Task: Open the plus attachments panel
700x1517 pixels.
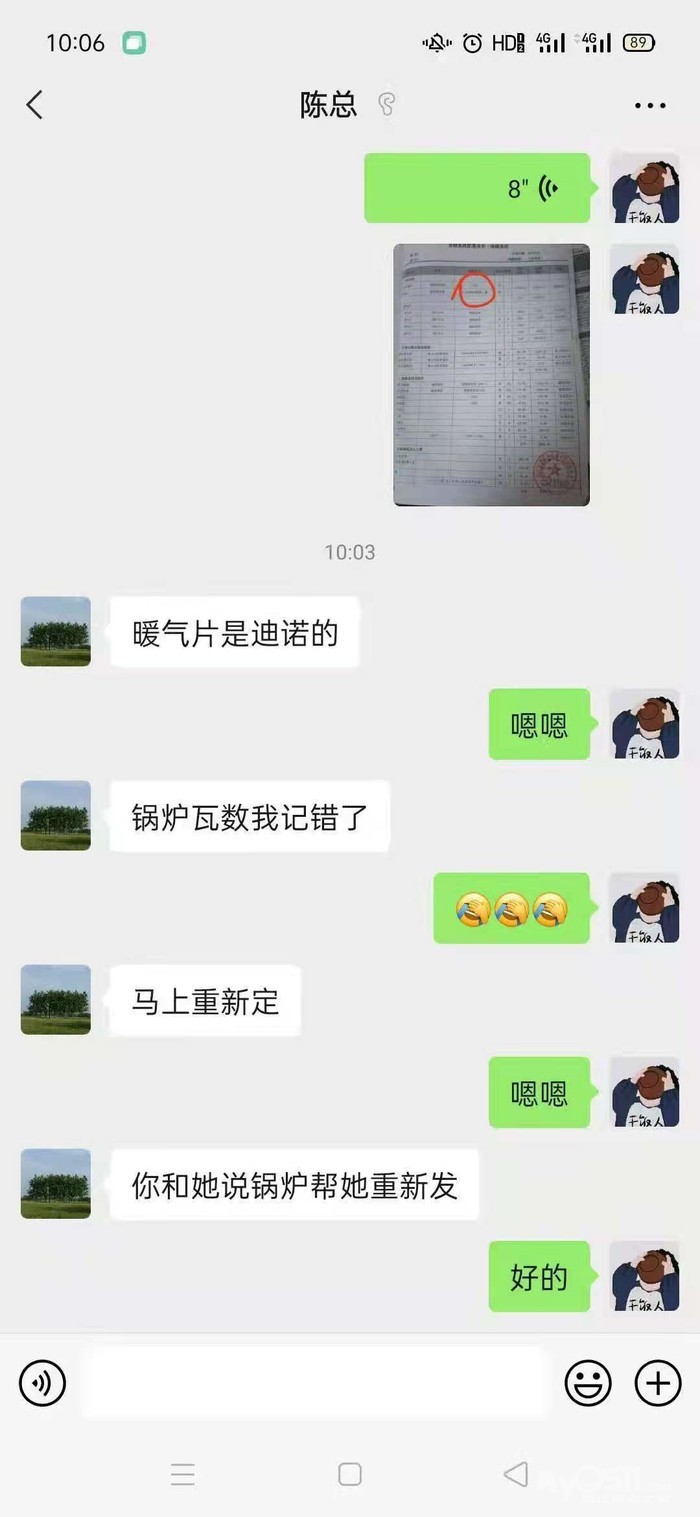Action: 658,1383
